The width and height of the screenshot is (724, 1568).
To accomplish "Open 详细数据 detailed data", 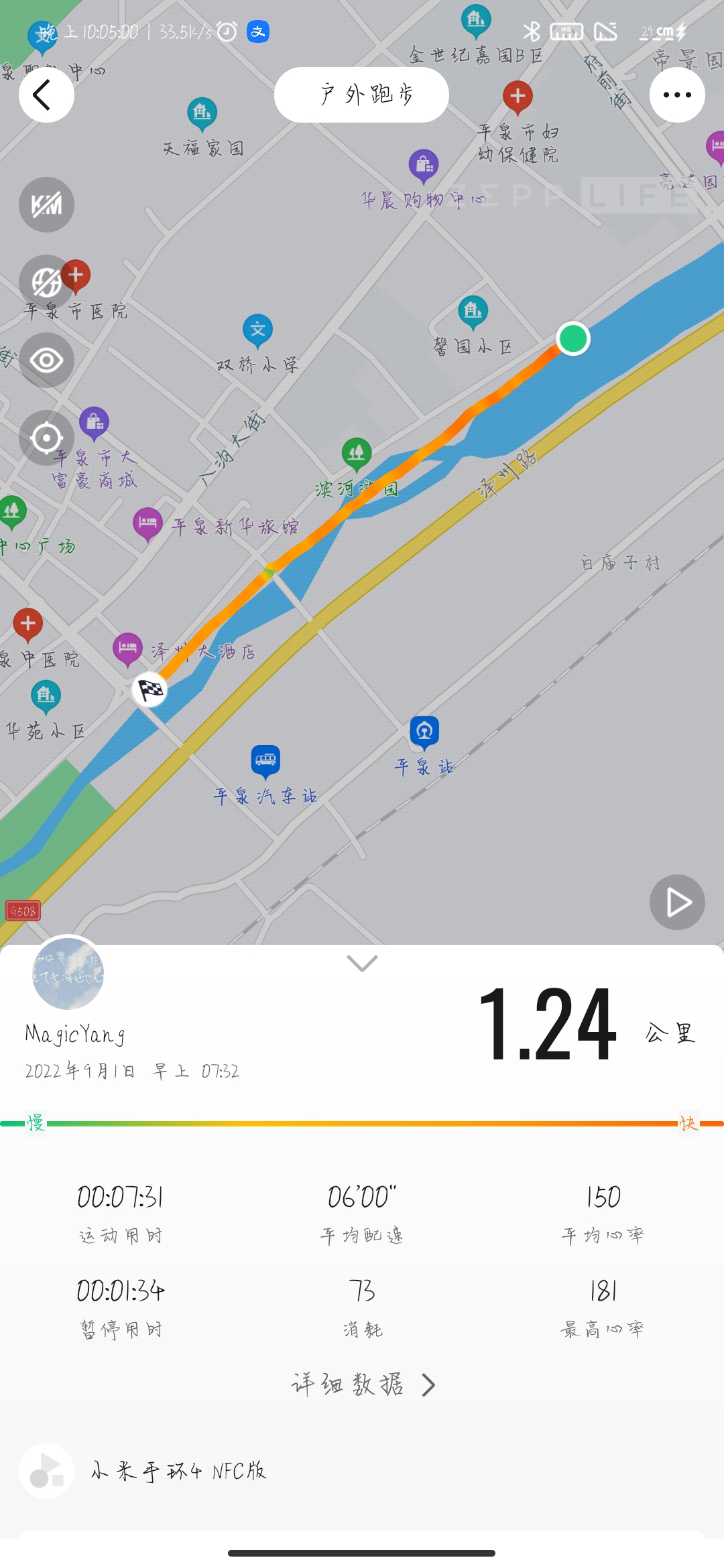I will tap(362, 1384).
